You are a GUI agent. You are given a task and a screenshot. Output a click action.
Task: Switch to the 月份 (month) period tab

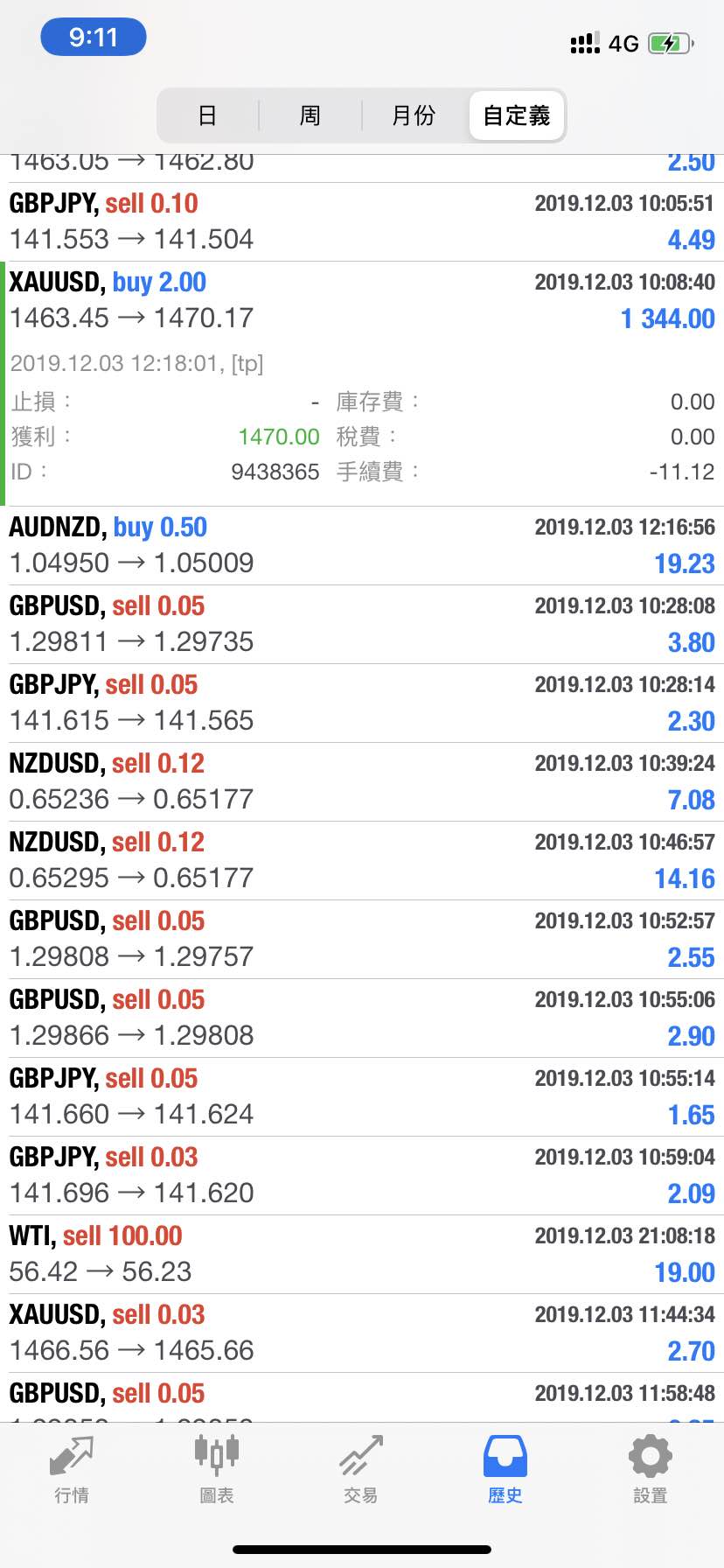[x=413, y=115]
